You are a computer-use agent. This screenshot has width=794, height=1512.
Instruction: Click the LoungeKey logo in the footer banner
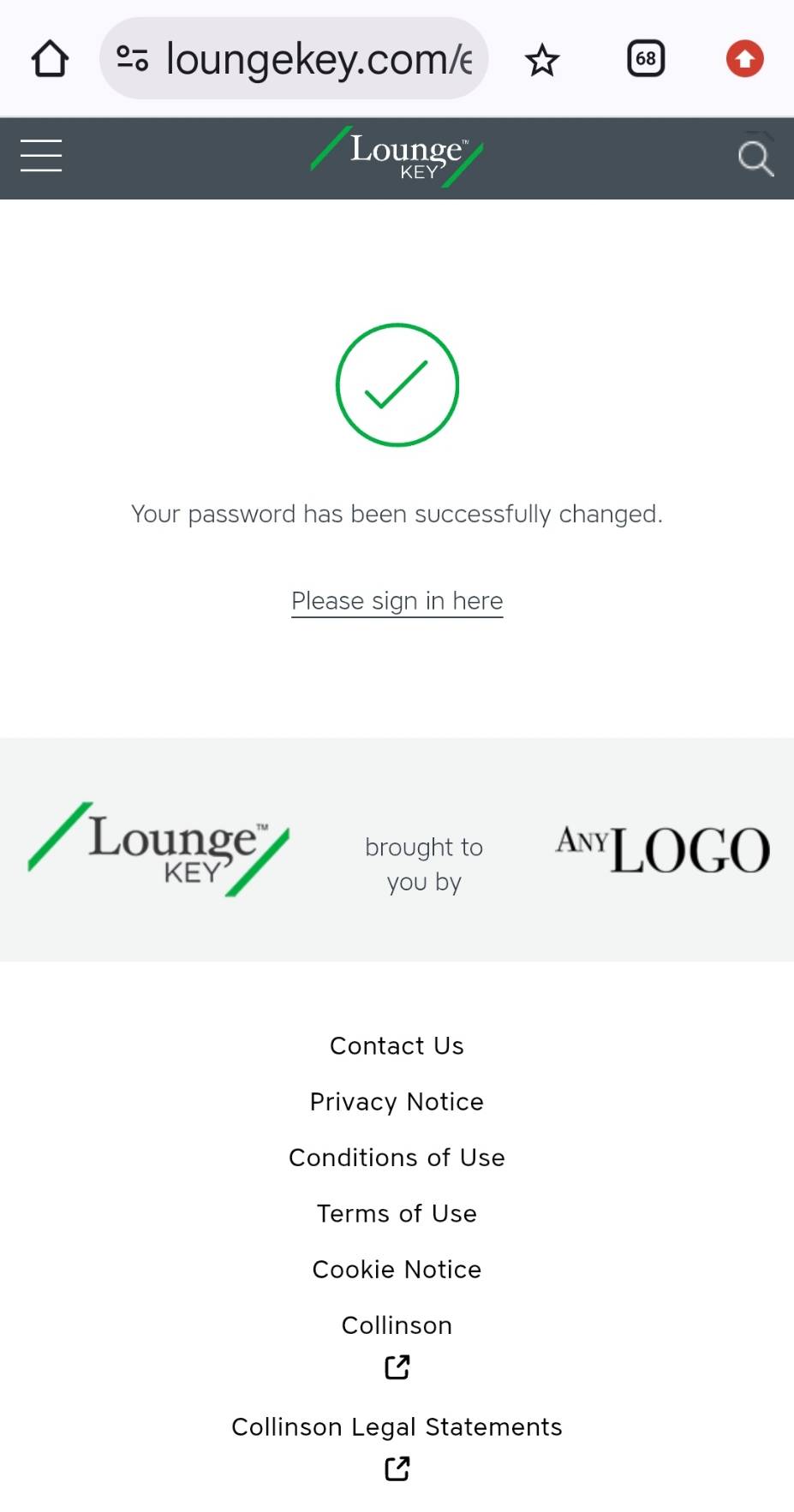click(158, 850)
